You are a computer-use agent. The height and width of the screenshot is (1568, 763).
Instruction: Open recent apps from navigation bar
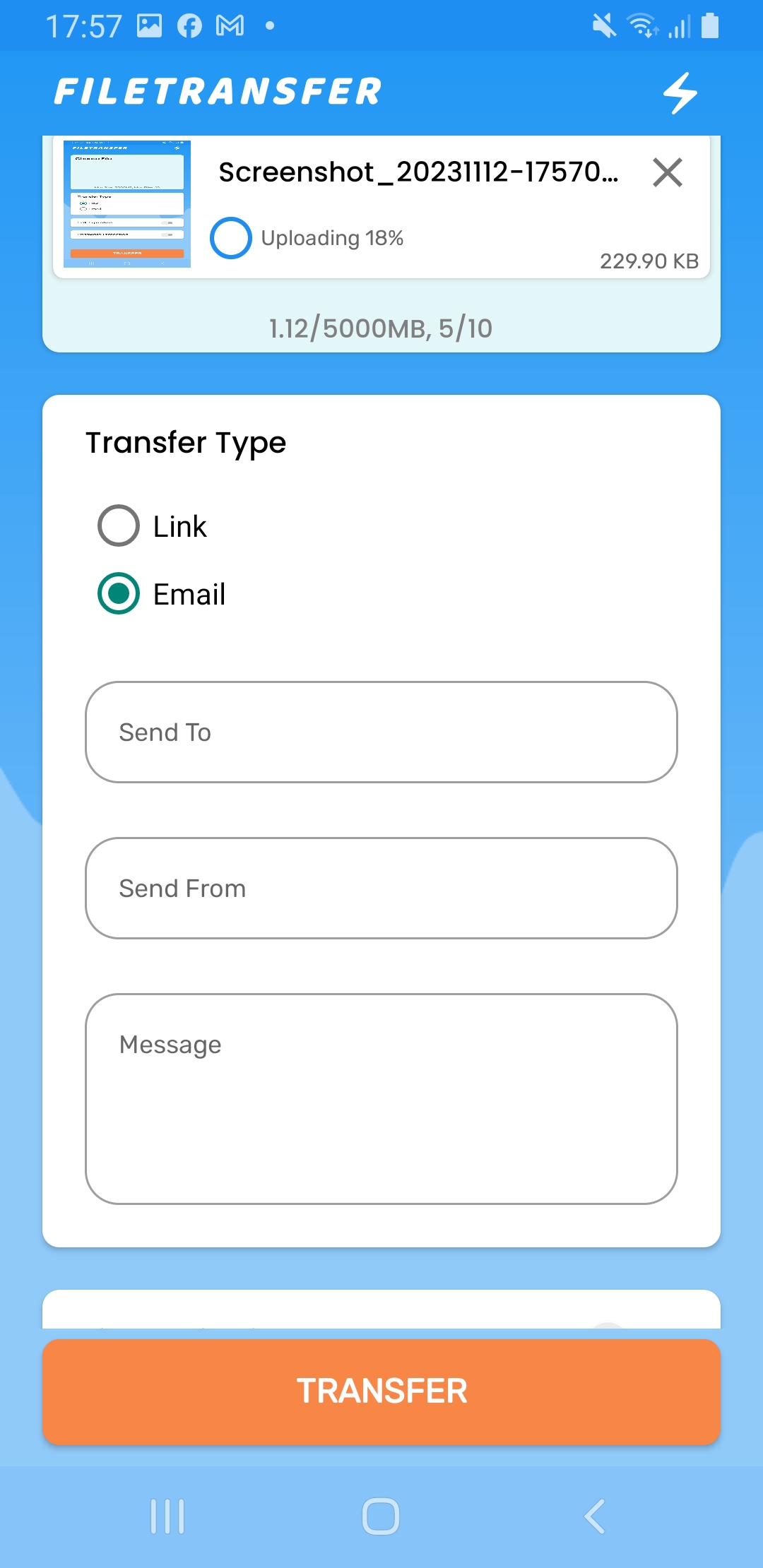167,1516
